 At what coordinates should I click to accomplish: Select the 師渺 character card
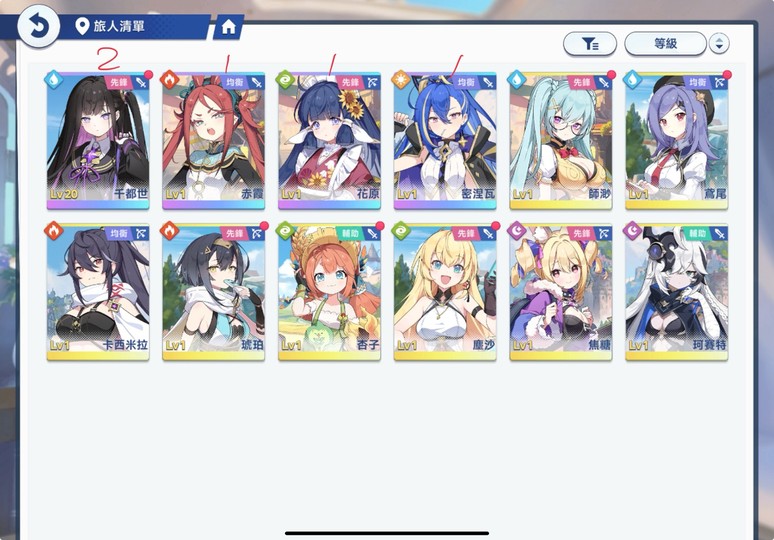560,139
